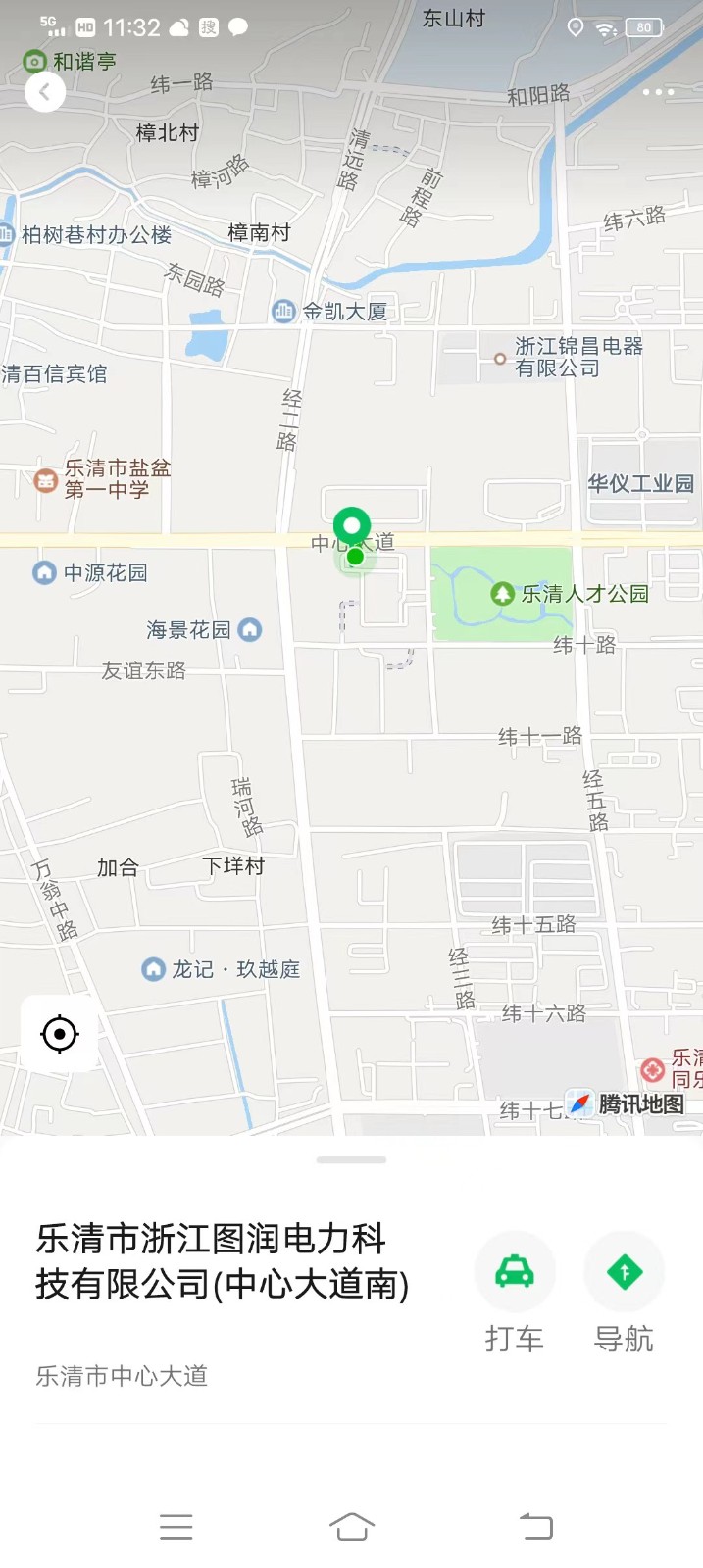Go to the system home screen
The image size is (703, 1568).
coord(351,1526)
